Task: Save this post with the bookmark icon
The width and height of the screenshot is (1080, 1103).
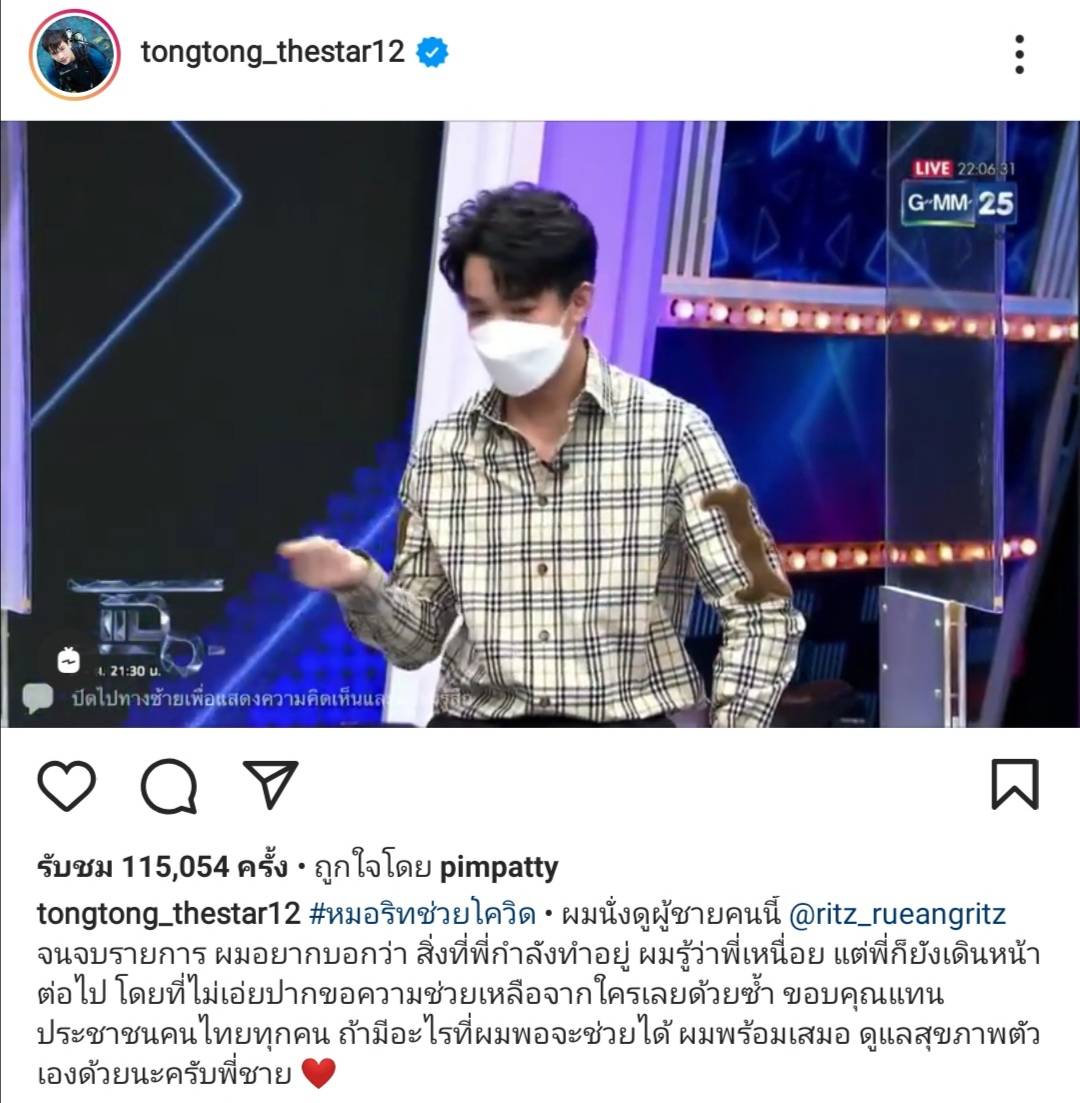Action: [1014, 785]
